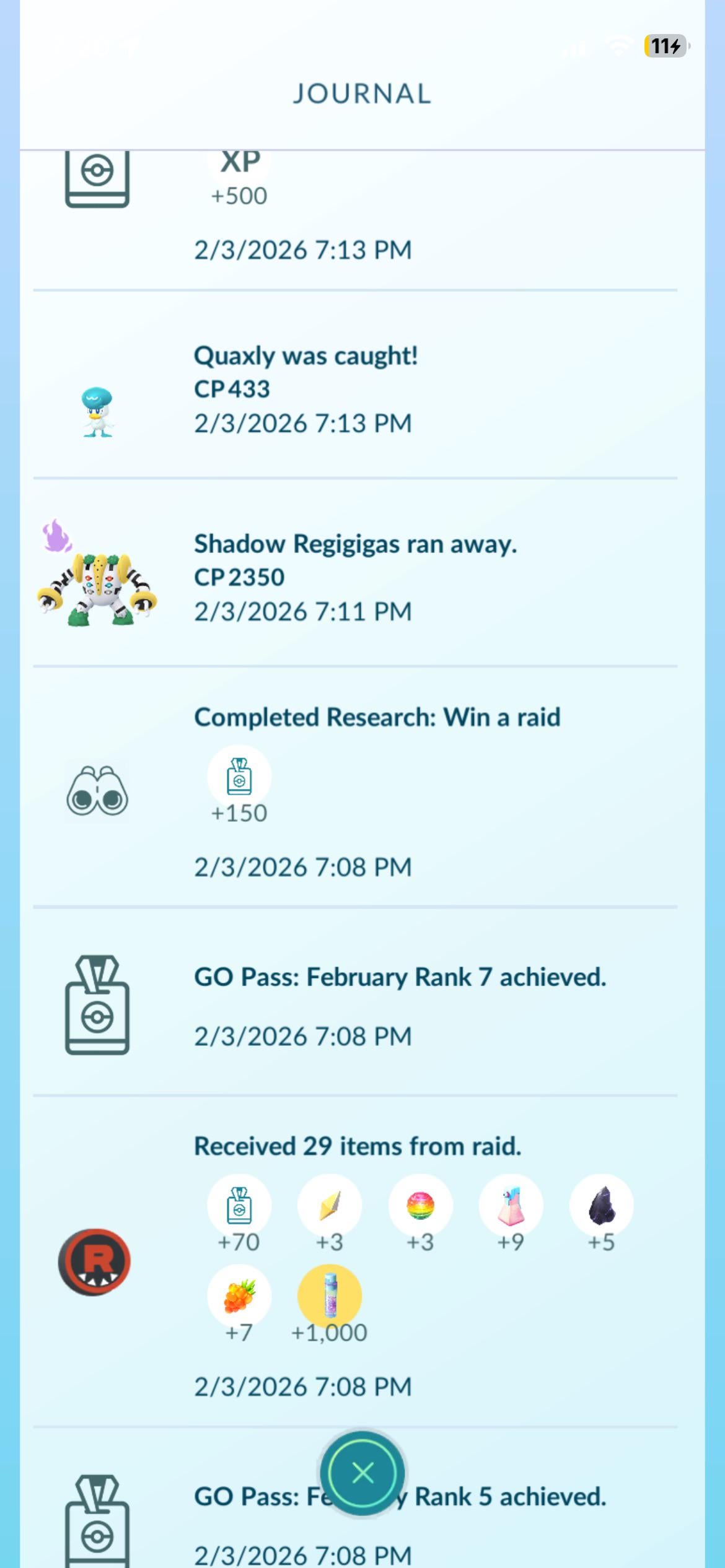Open the Quaxly was caught entry

(305, 390)
